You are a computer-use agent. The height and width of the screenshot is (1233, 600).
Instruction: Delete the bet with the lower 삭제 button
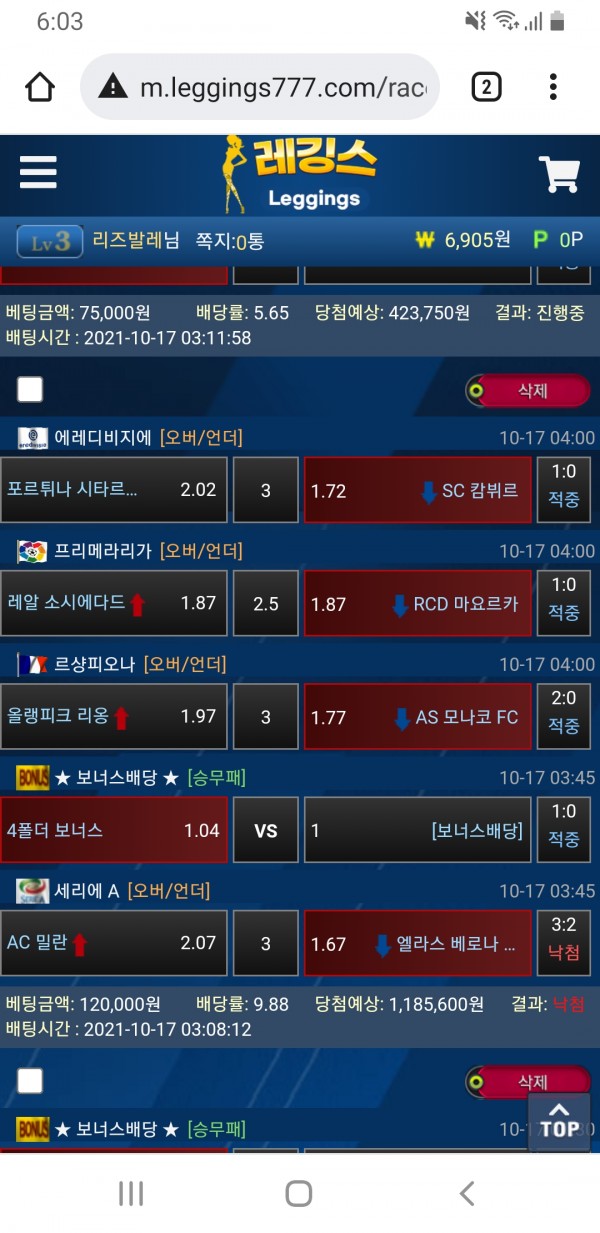point(528,1081)
